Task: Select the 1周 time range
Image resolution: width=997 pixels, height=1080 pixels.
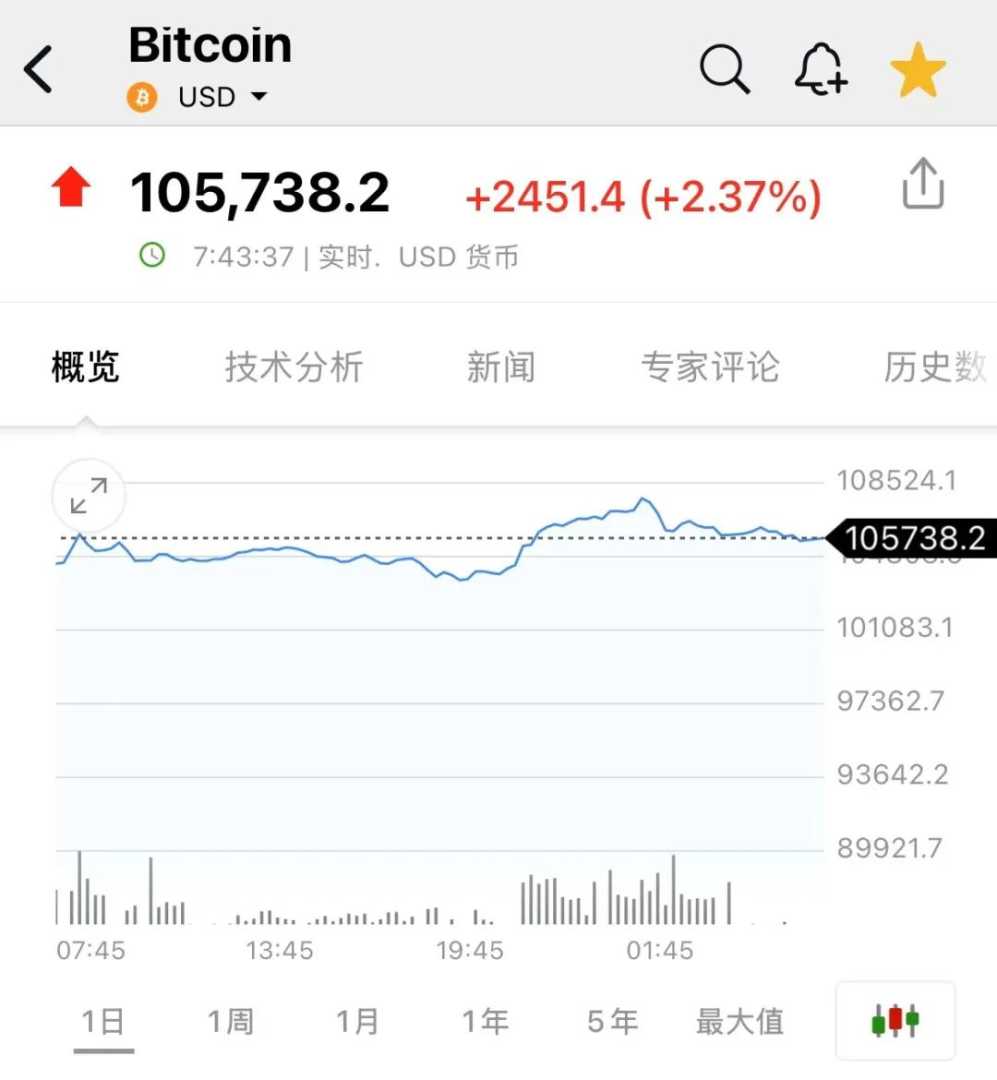Action: point(230,1021)
